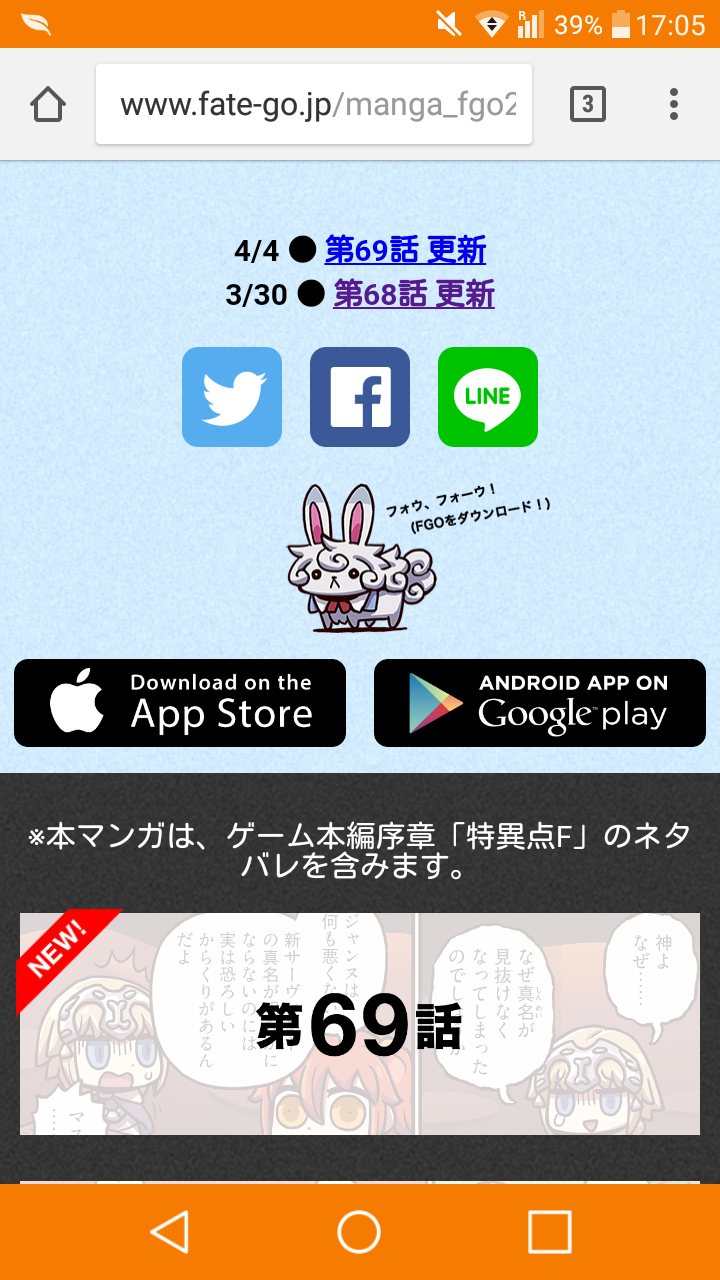Open the browser overflow menu
The height and width of the screenshot is (1280, 720).
click(x=674, y=104)
